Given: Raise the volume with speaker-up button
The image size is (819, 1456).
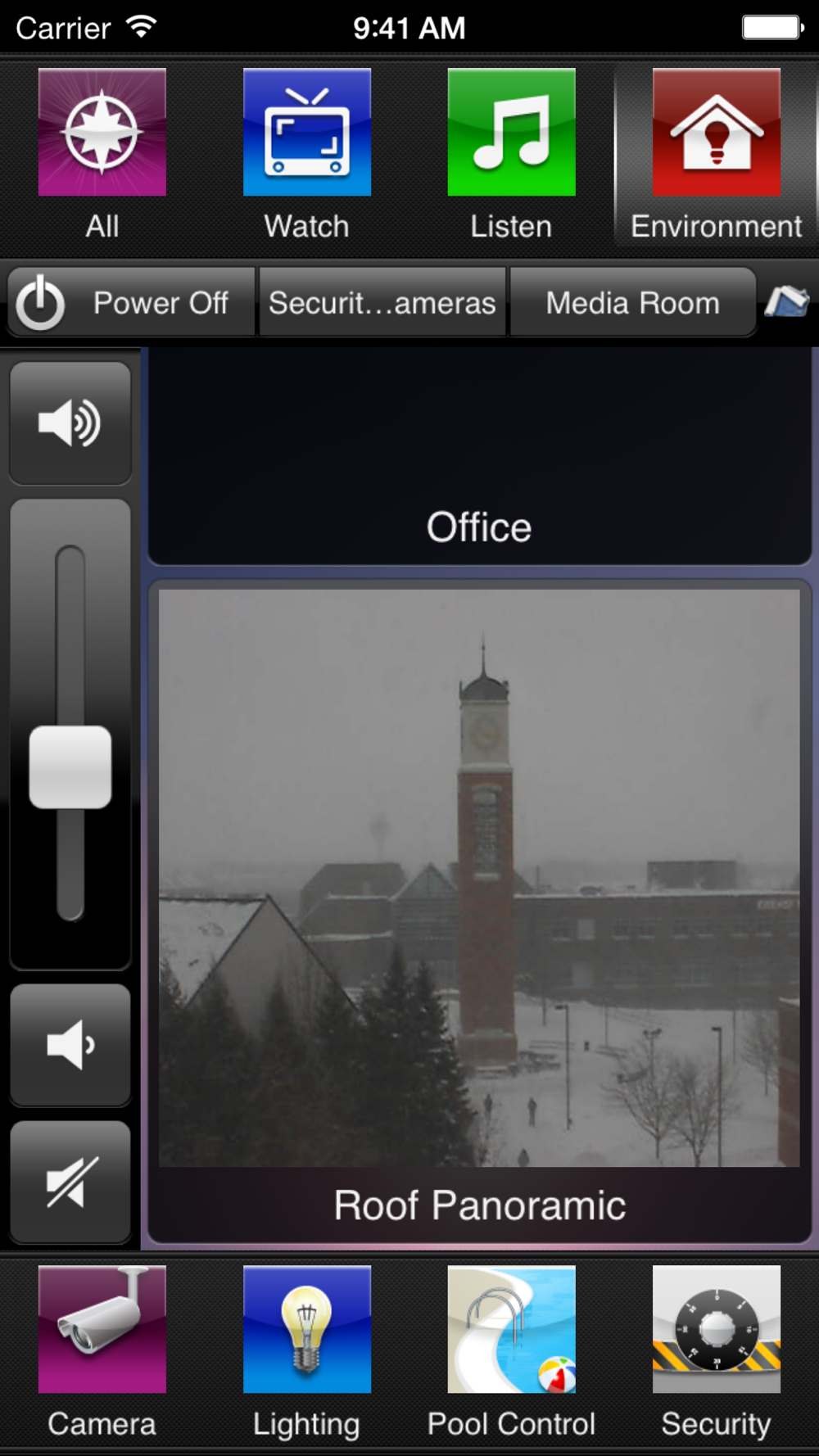Looking at the screenshot, I should [x=70, y=423].
